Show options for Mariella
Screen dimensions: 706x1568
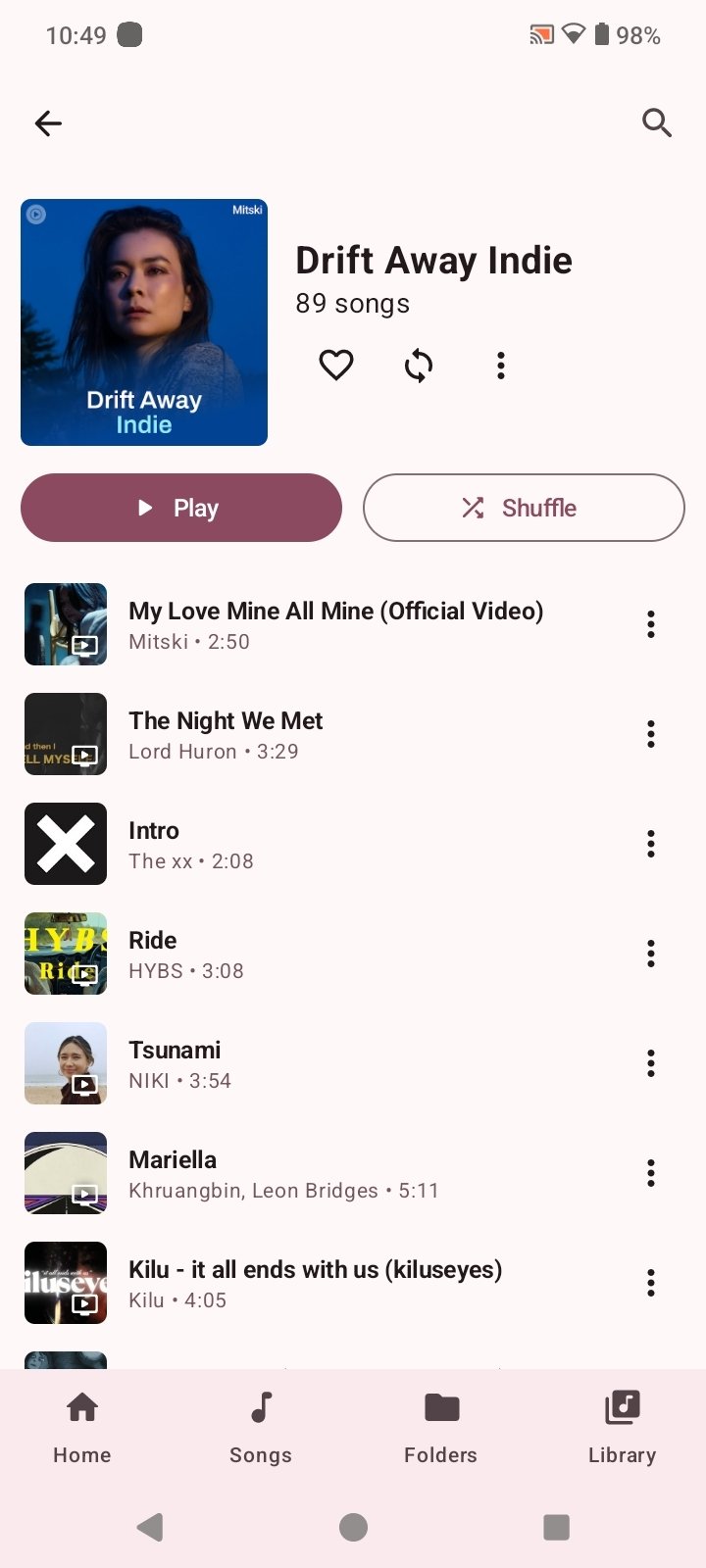(650, 1173)
